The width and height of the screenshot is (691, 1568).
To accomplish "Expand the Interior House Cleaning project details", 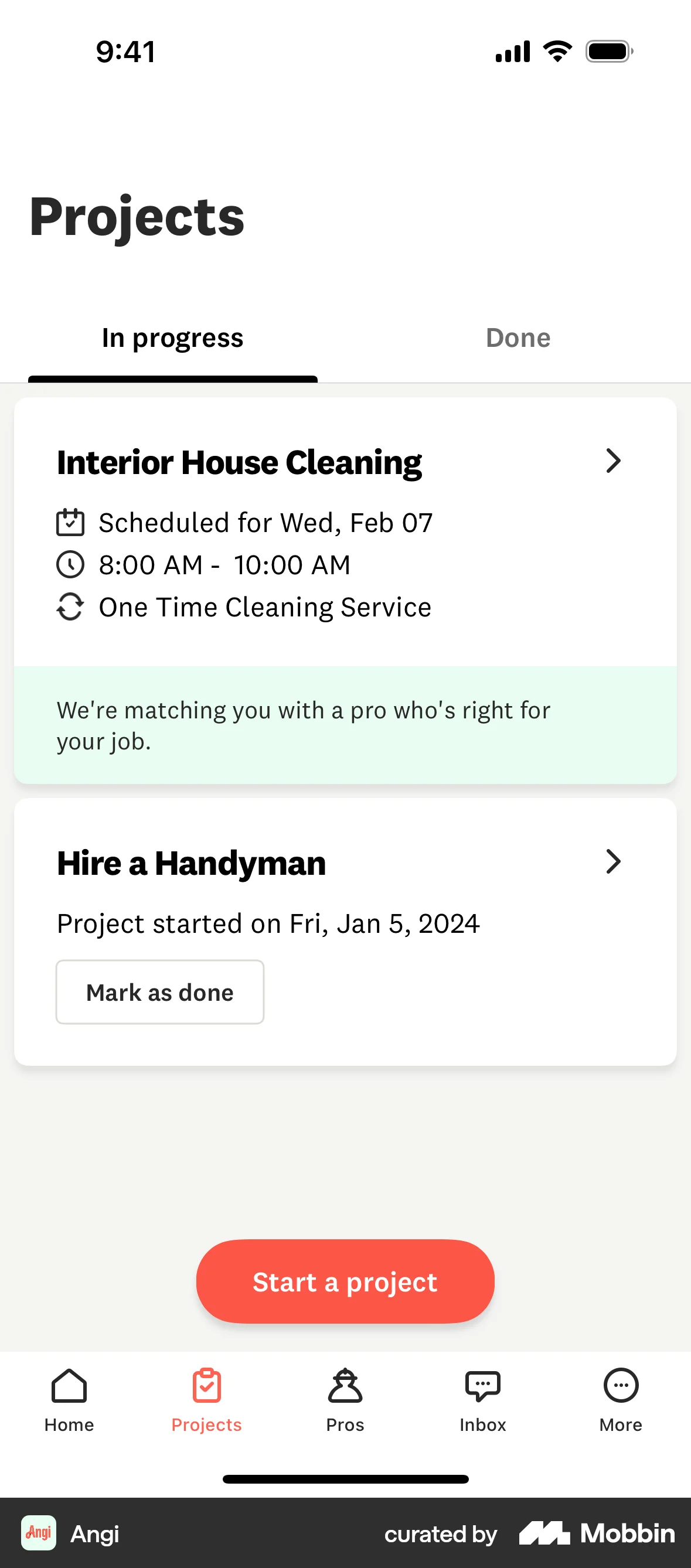I will coord(613,461).
